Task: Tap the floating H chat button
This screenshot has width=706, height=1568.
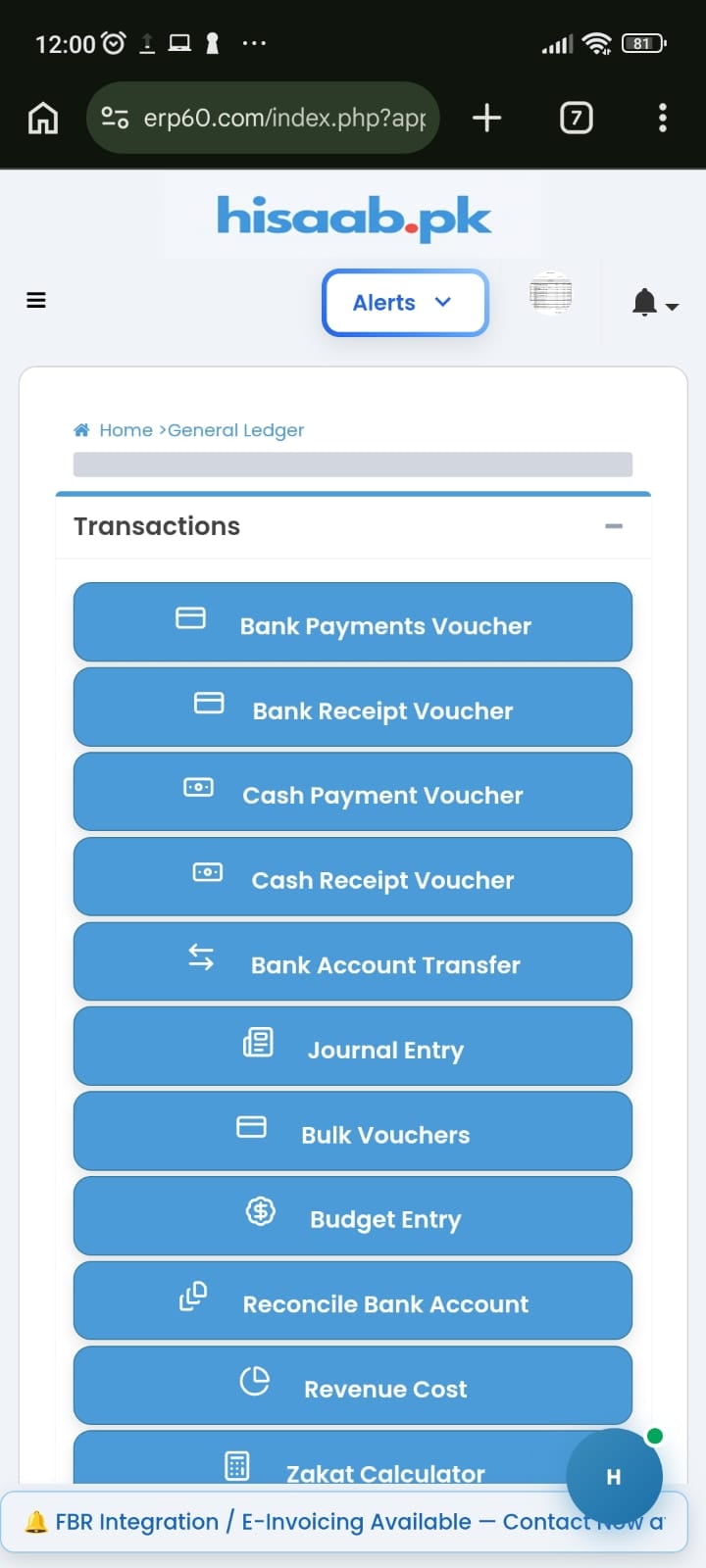Action: click(614, 1476)
